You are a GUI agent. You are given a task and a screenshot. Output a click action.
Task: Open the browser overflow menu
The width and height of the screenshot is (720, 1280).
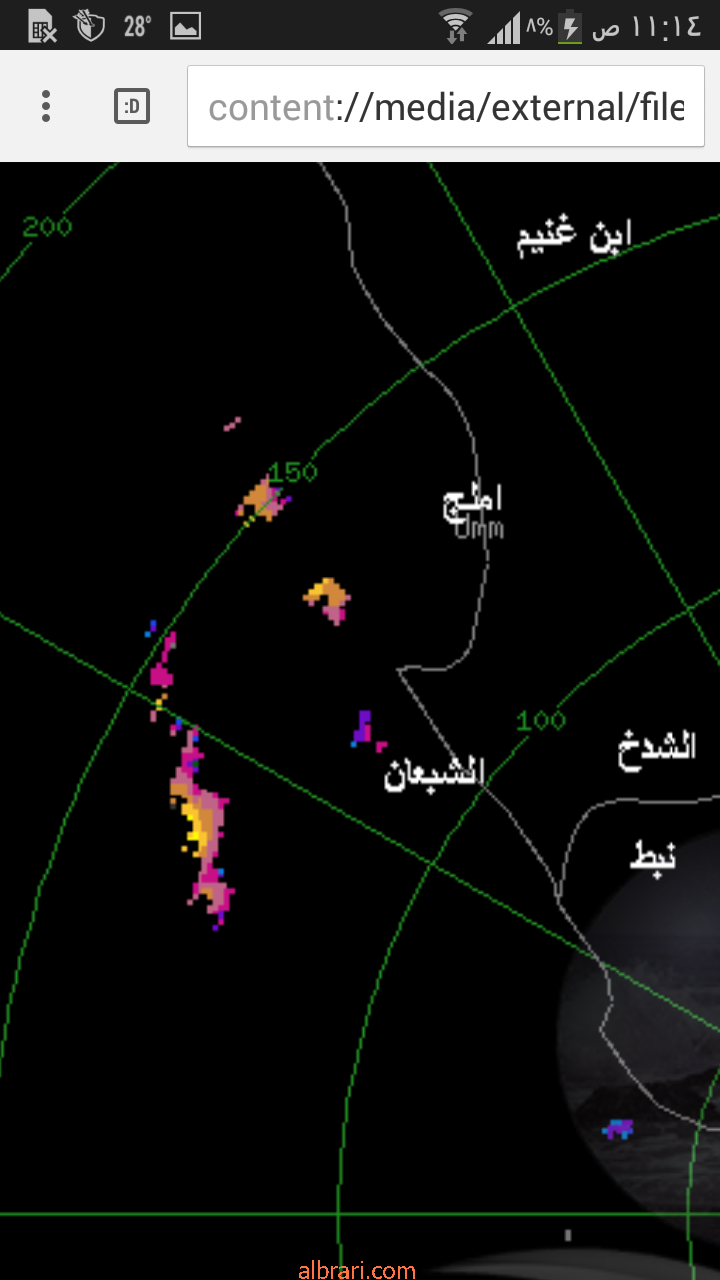click(x=45, y=106)
